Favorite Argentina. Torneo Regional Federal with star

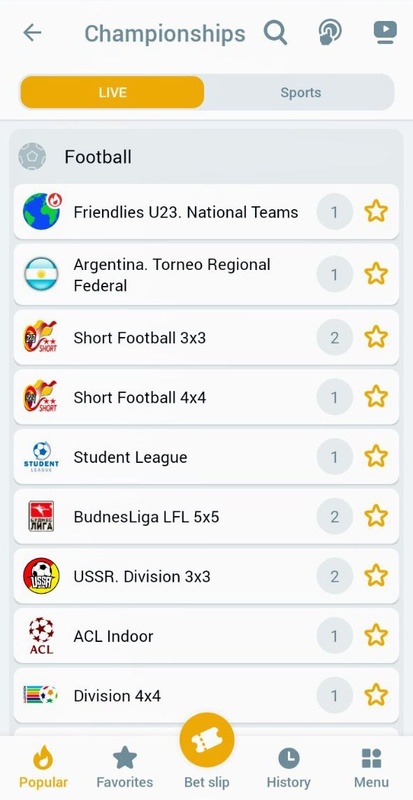pos(376,274)
